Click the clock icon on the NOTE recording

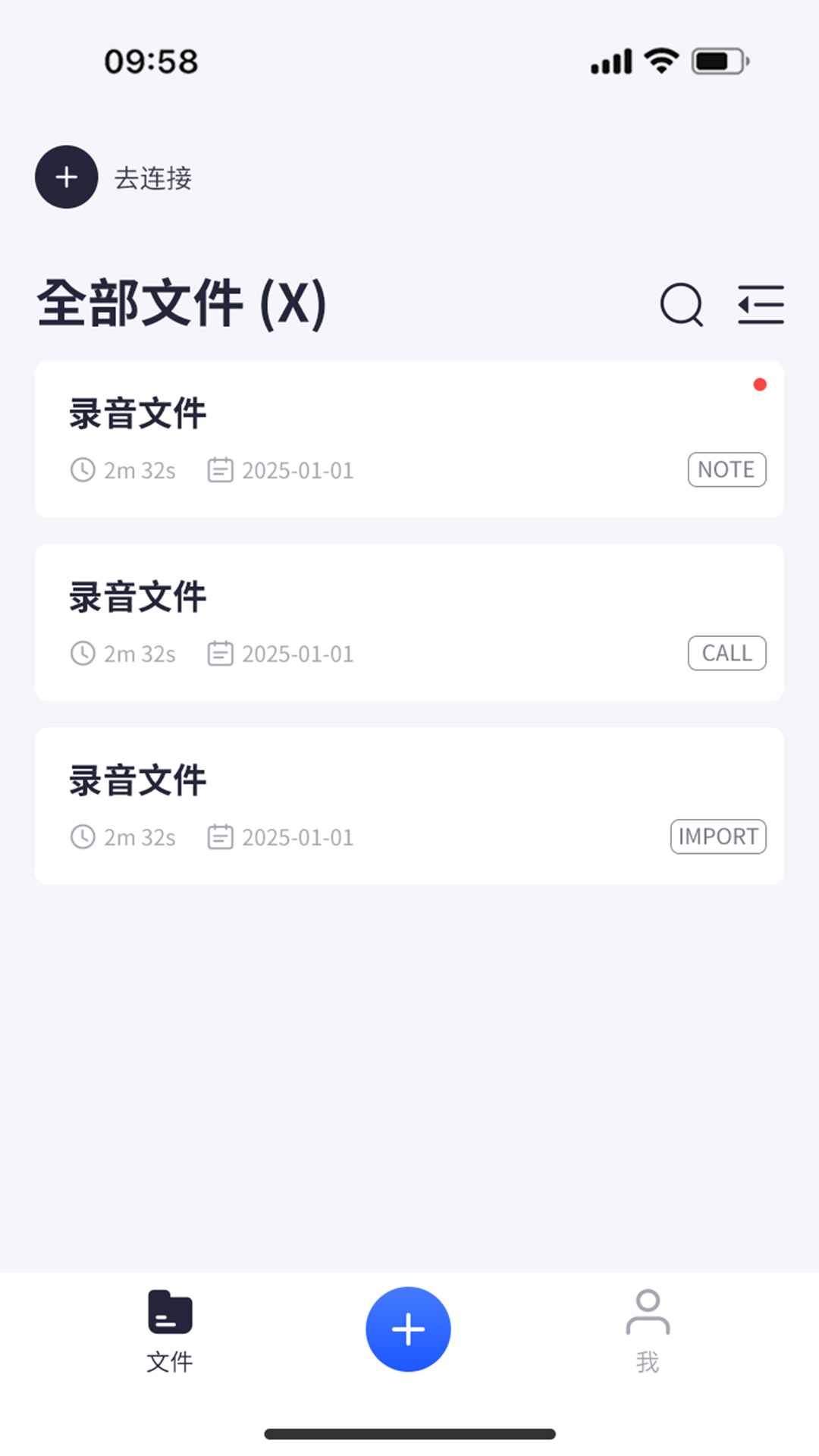pyautogui.click(x=83, y=469)
